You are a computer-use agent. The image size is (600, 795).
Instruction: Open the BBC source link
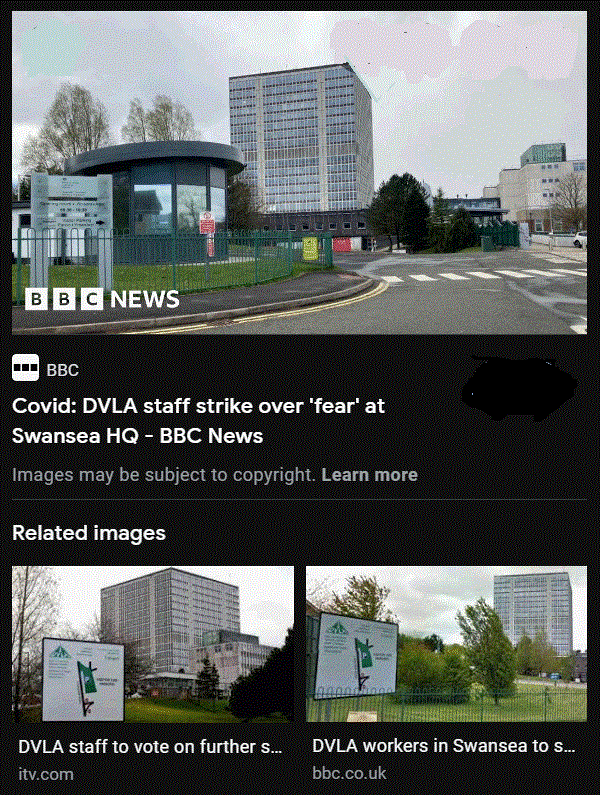pos(62,370)
